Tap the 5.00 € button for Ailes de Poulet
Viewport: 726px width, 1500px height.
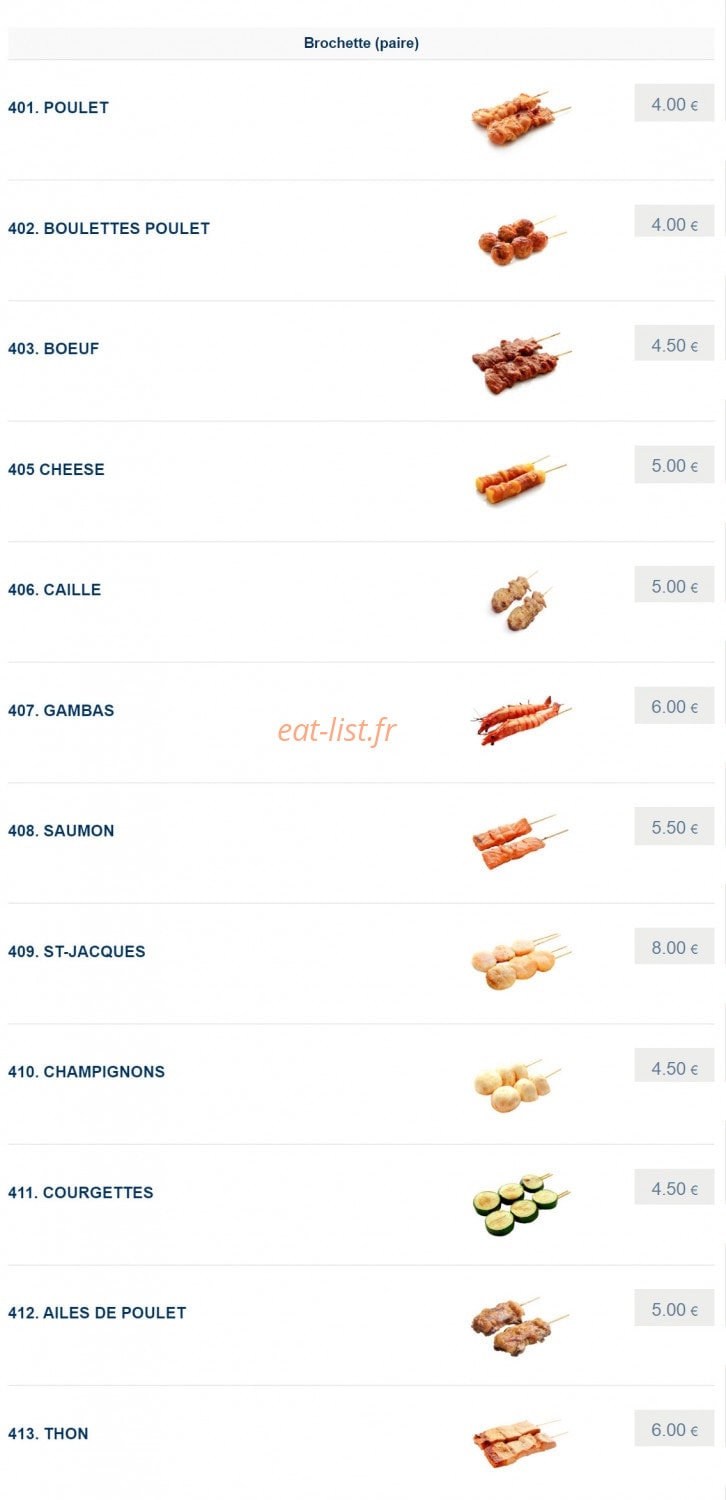[674, 1309]
